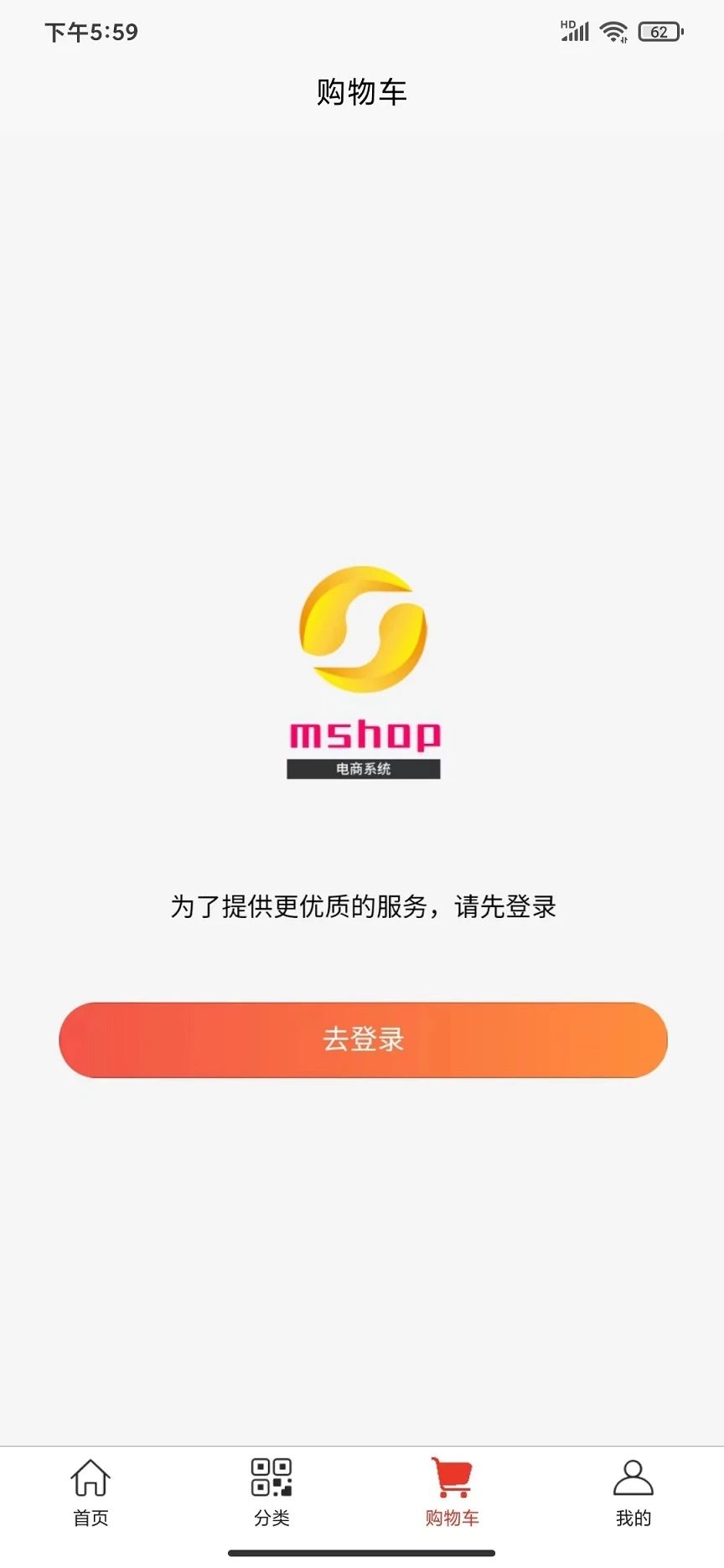Tap the 去登录 login button
Viewport: 724px width, 1568px height.
click(361, 1039)
